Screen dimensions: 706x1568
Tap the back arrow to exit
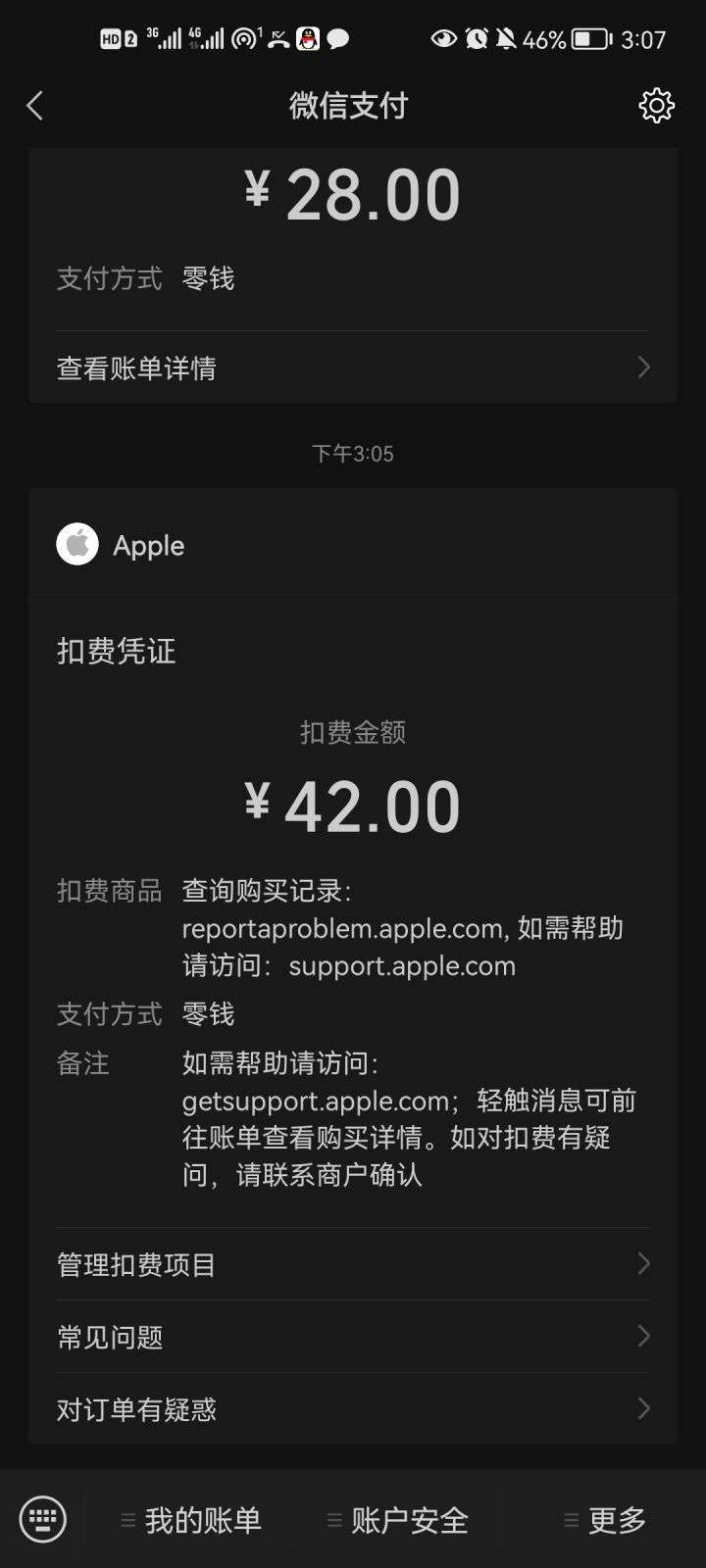point(35,106)
